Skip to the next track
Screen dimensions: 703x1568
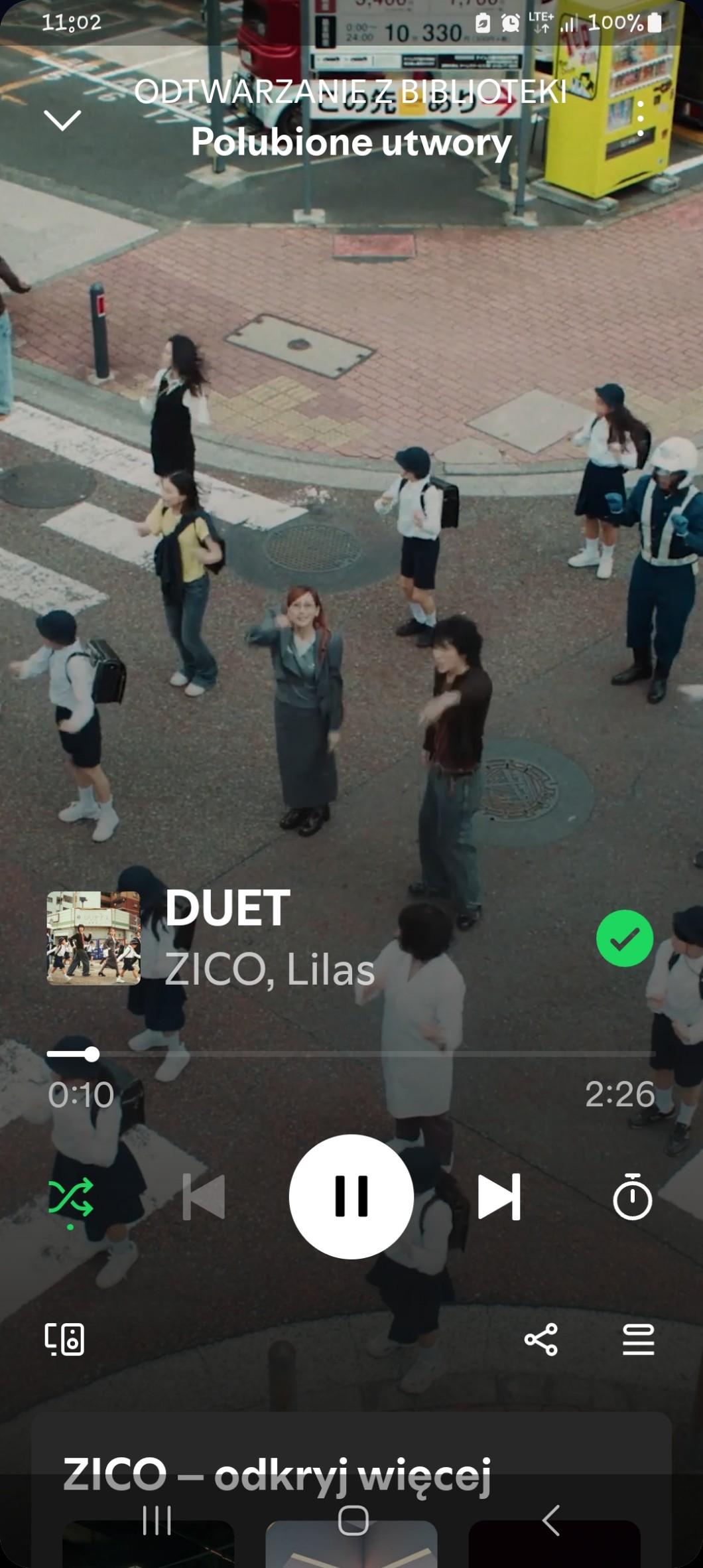[x=499, y=1197]
